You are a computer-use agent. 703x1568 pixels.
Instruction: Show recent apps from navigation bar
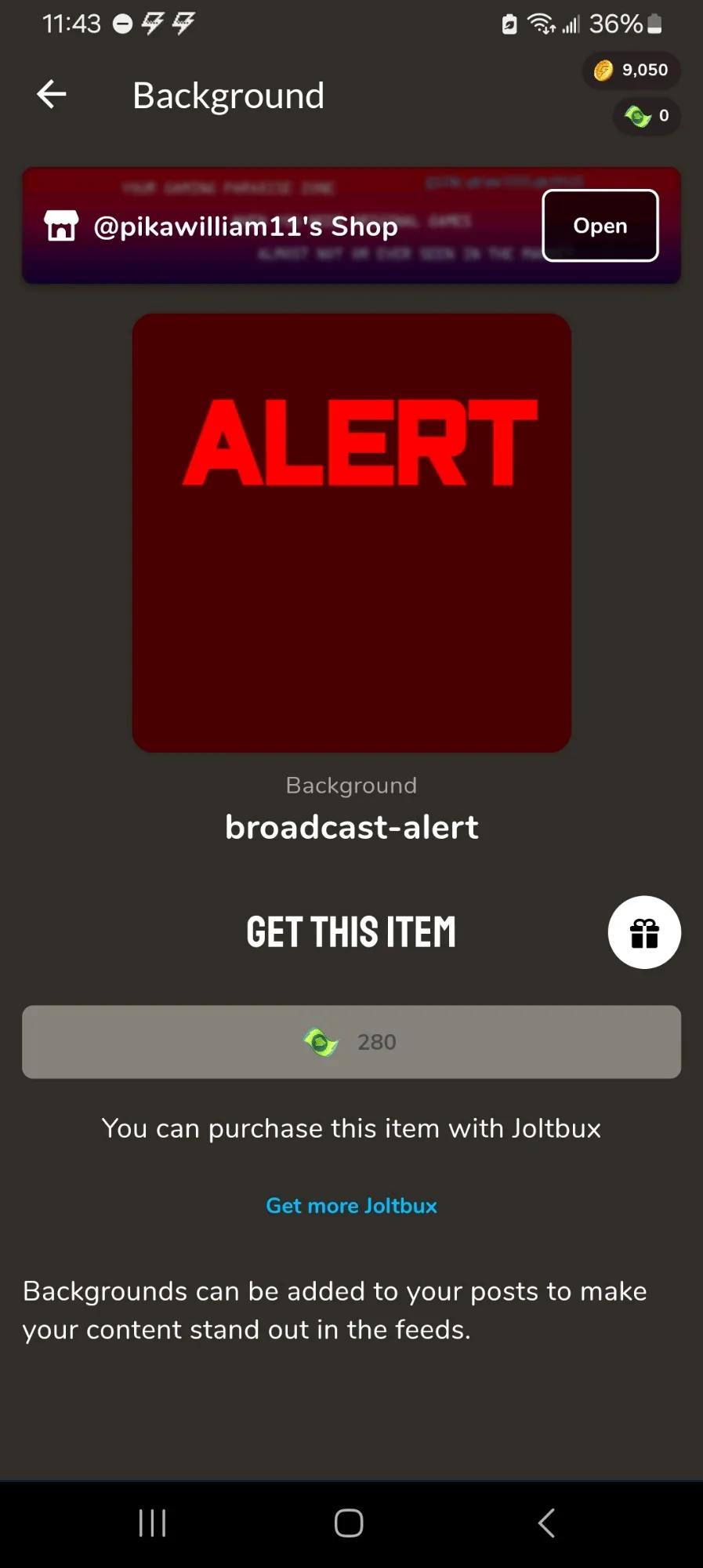coord(152,1523)
